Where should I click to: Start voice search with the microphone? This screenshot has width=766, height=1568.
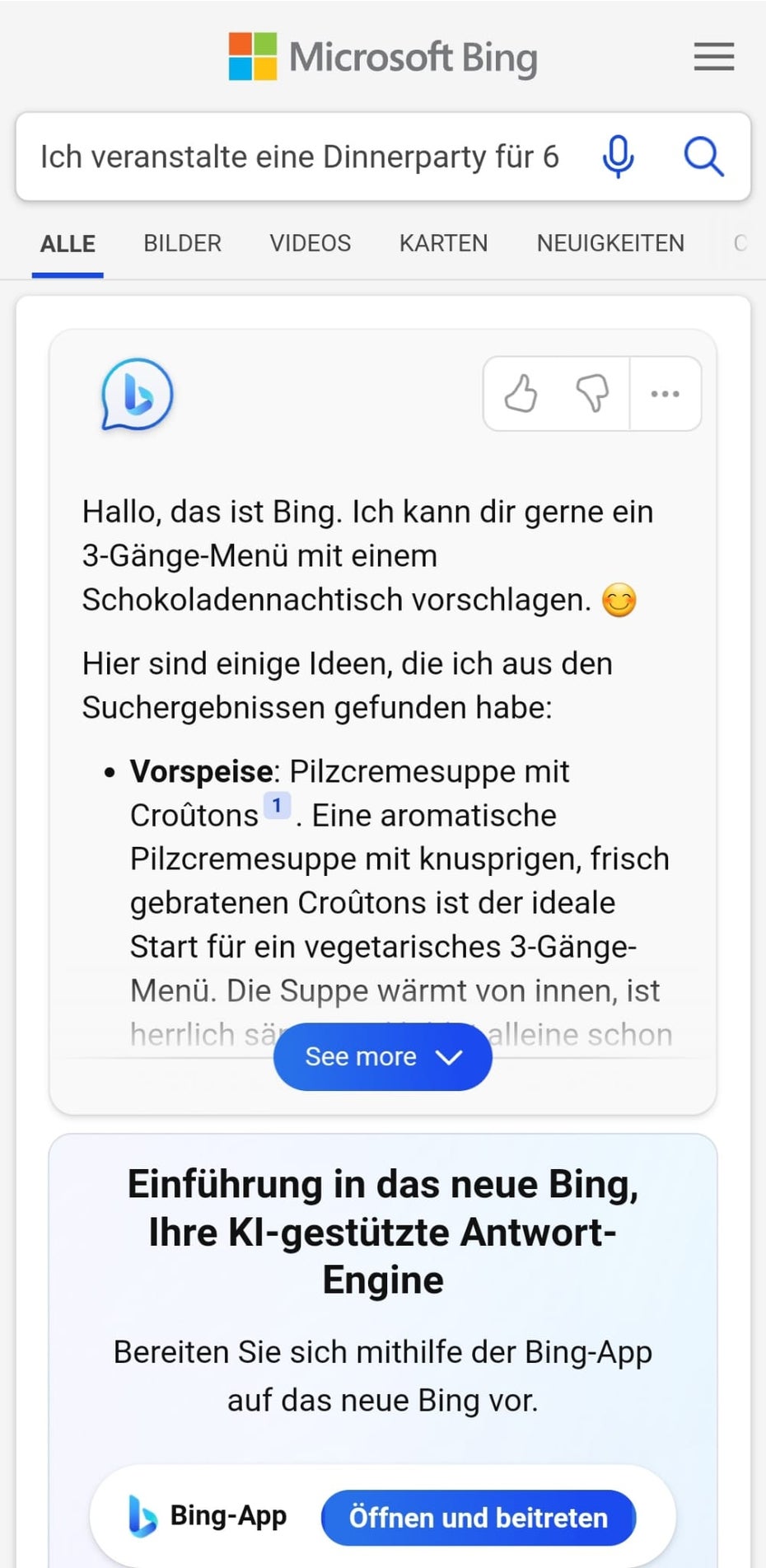tap(618, 157)
